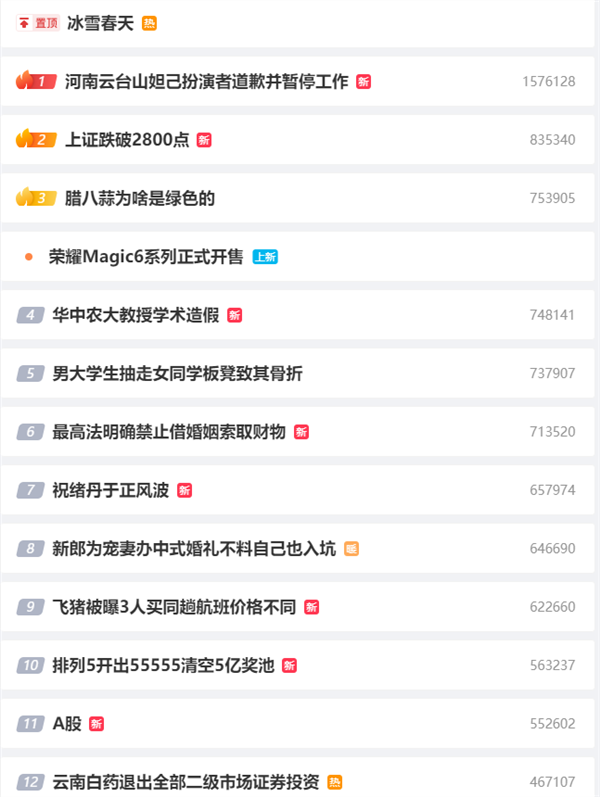
Task: Open the topic 华中农大教授学术造假
Action: click(135, 315)
